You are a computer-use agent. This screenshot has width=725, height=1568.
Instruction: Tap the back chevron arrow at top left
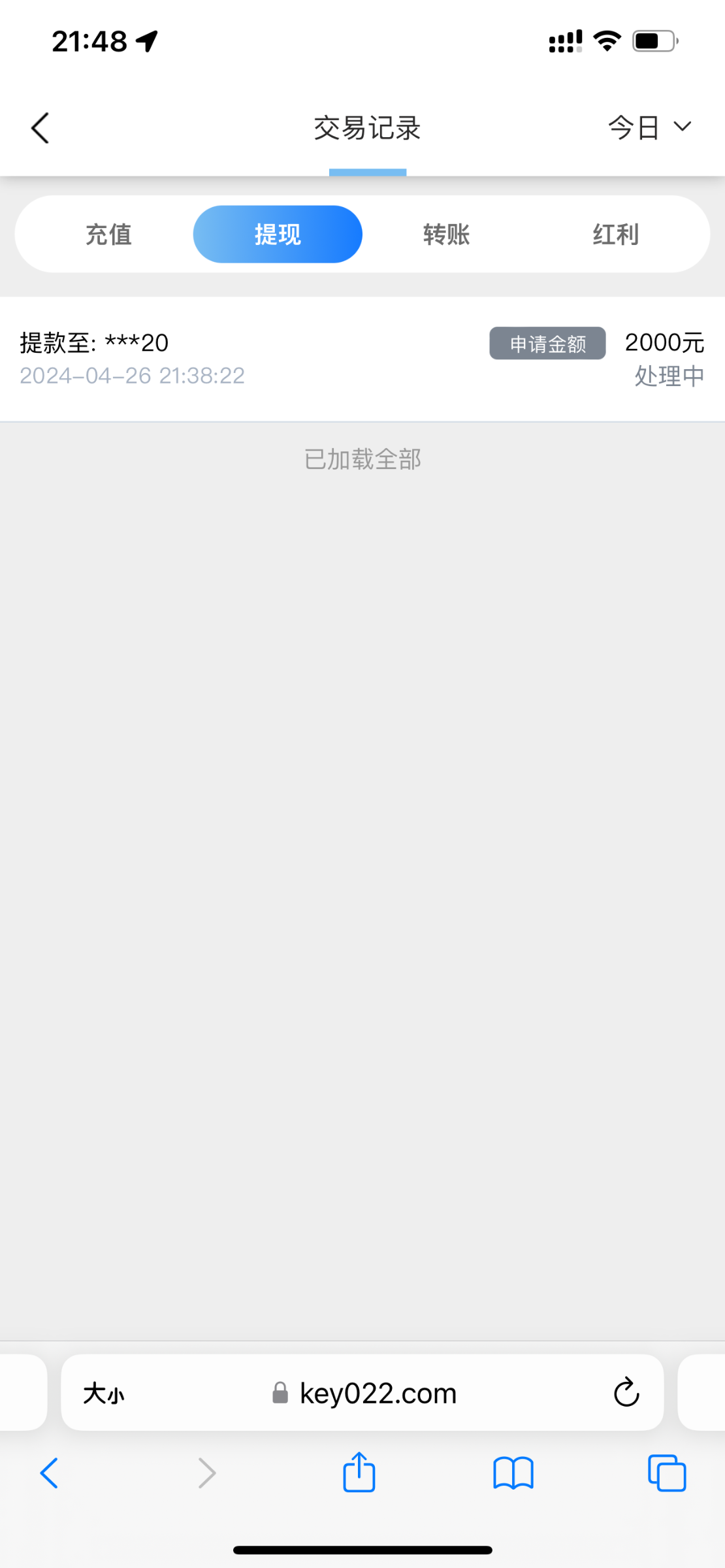pos(40,127)
